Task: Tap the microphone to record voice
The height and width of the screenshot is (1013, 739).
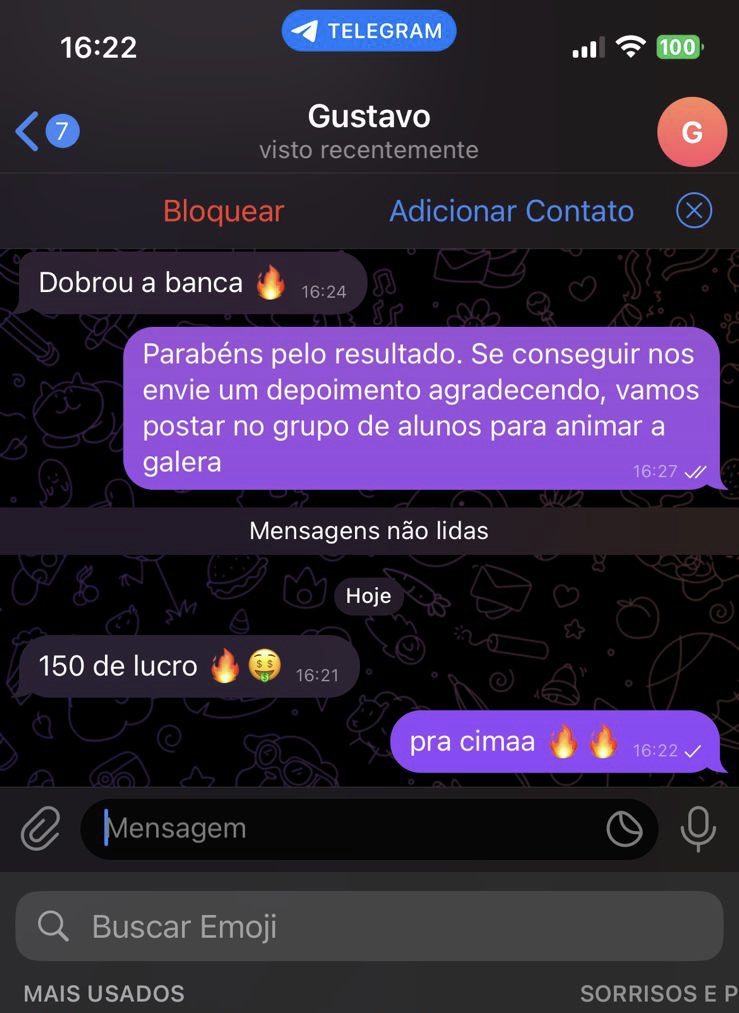Action: [698, 829]
